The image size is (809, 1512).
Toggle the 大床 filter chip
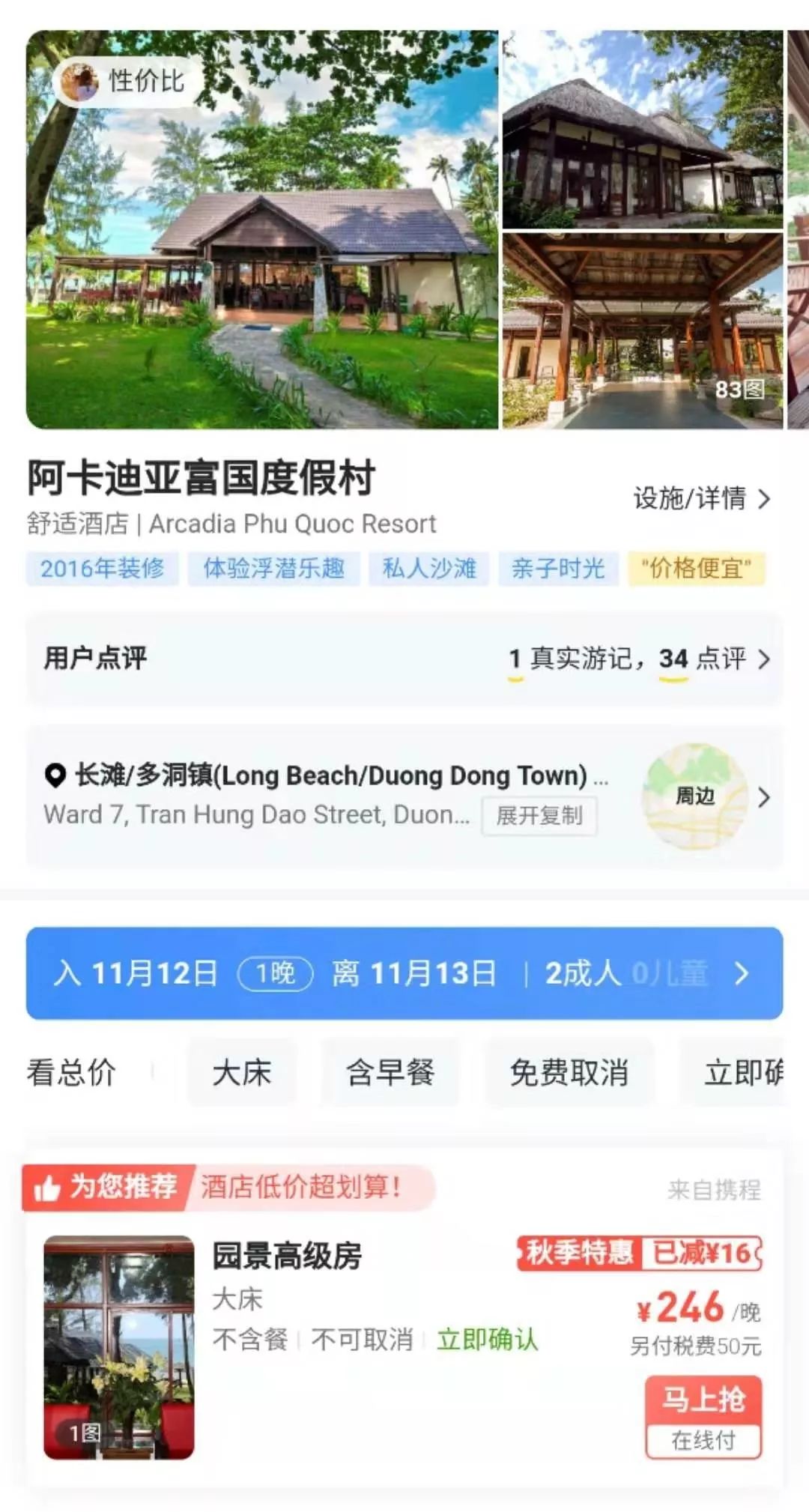coord(241,1073)
